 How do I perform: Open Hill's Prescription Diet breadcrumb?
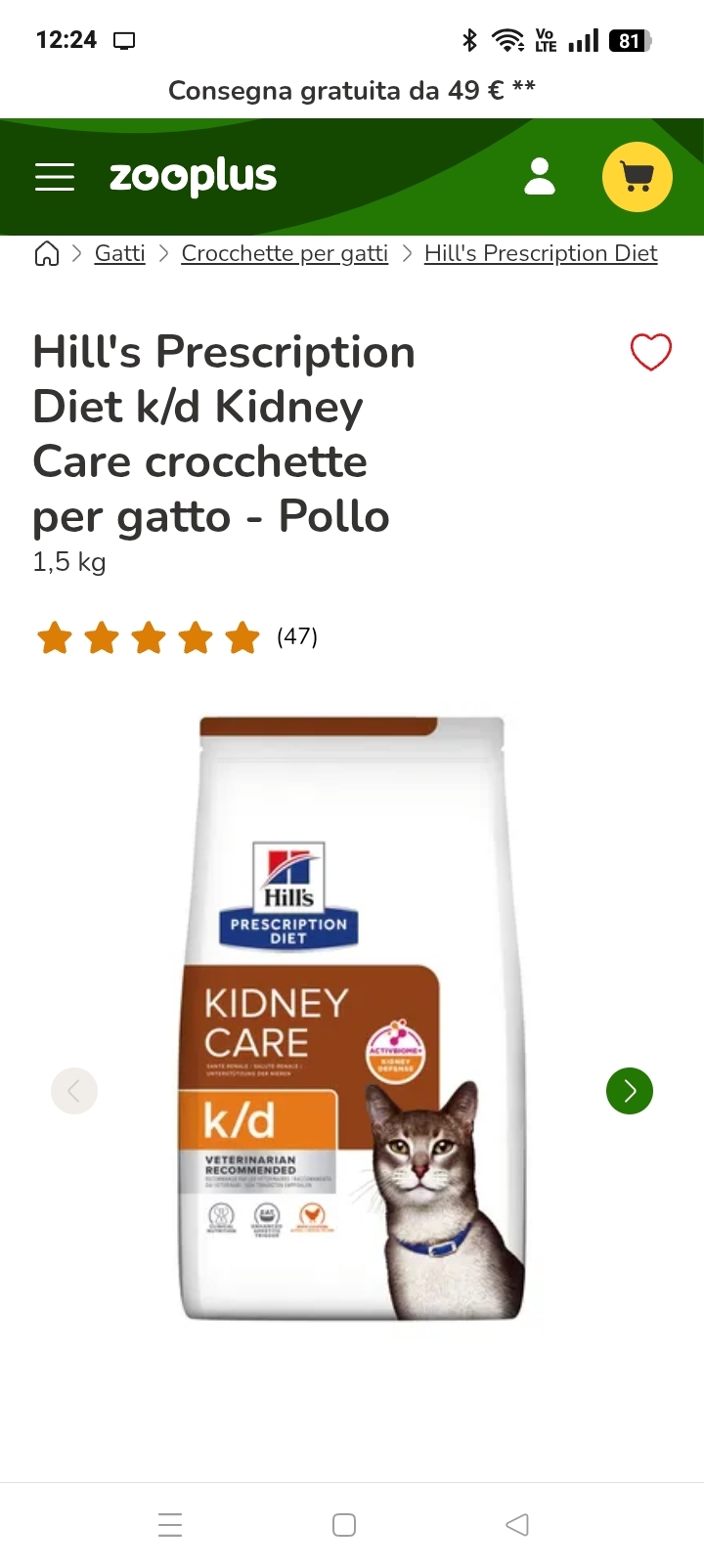540,254
